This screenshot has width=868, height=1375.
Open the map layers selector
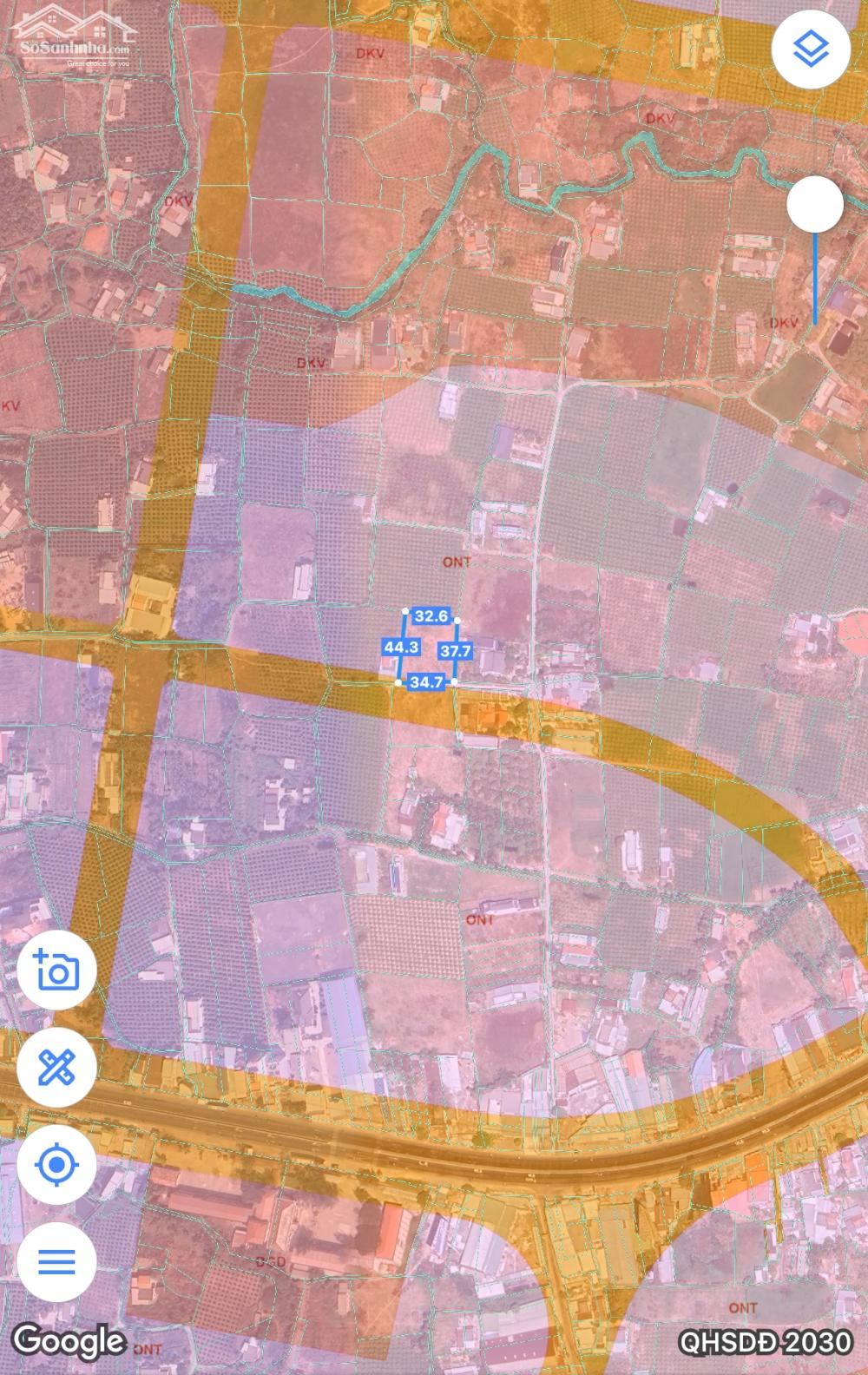point(811,49)
